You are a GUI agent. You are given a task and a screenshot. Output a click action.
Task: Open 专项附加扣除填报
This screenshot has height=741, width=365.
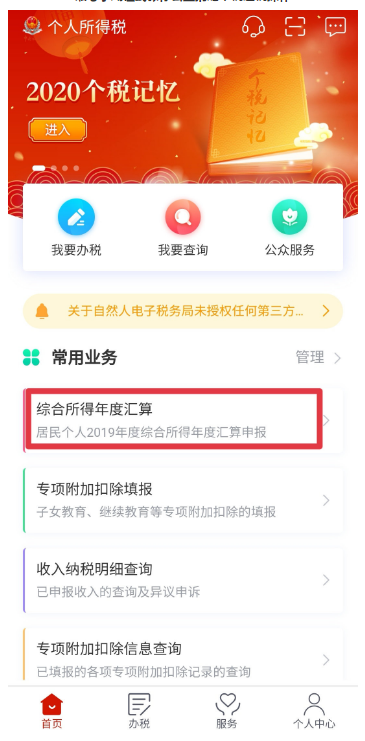183,500
